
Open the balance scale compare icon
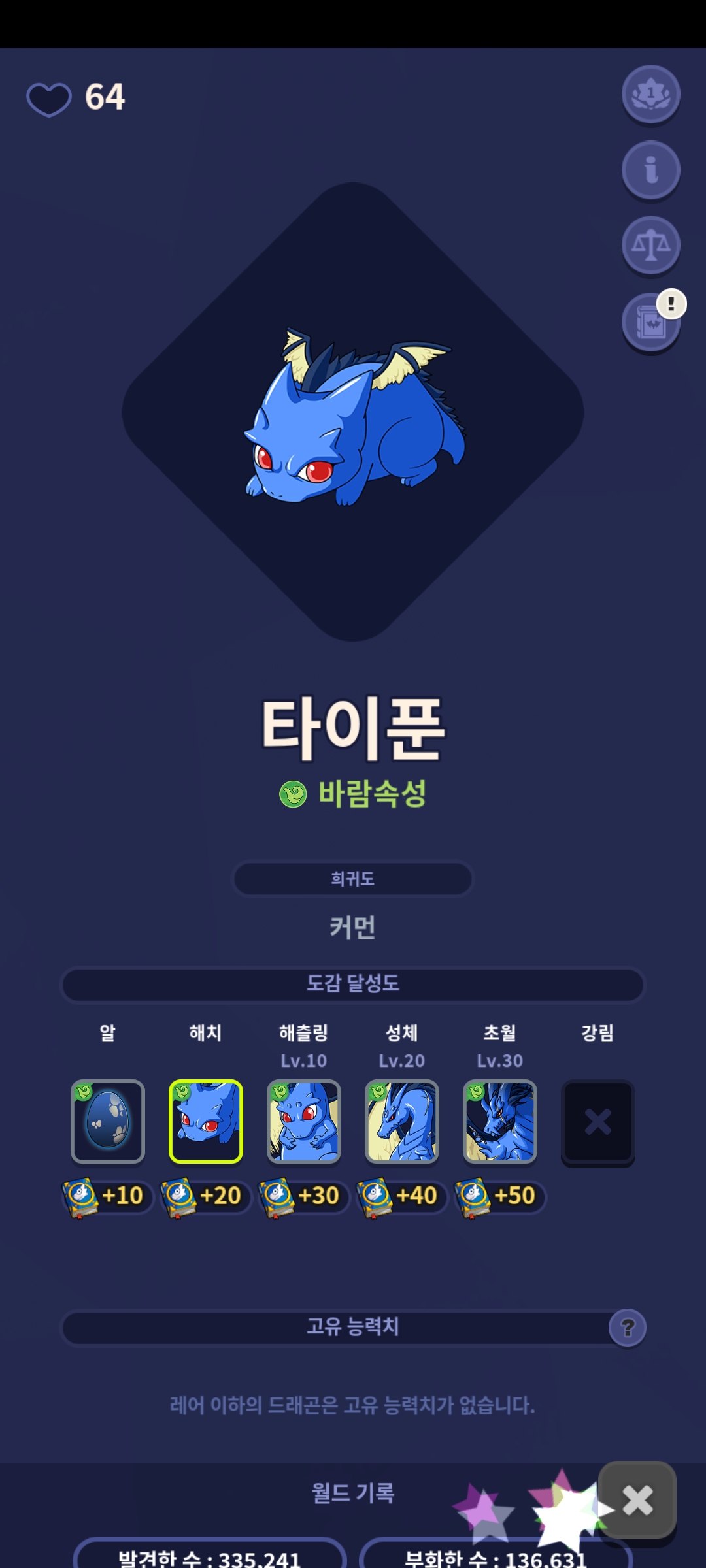[650, 246]
